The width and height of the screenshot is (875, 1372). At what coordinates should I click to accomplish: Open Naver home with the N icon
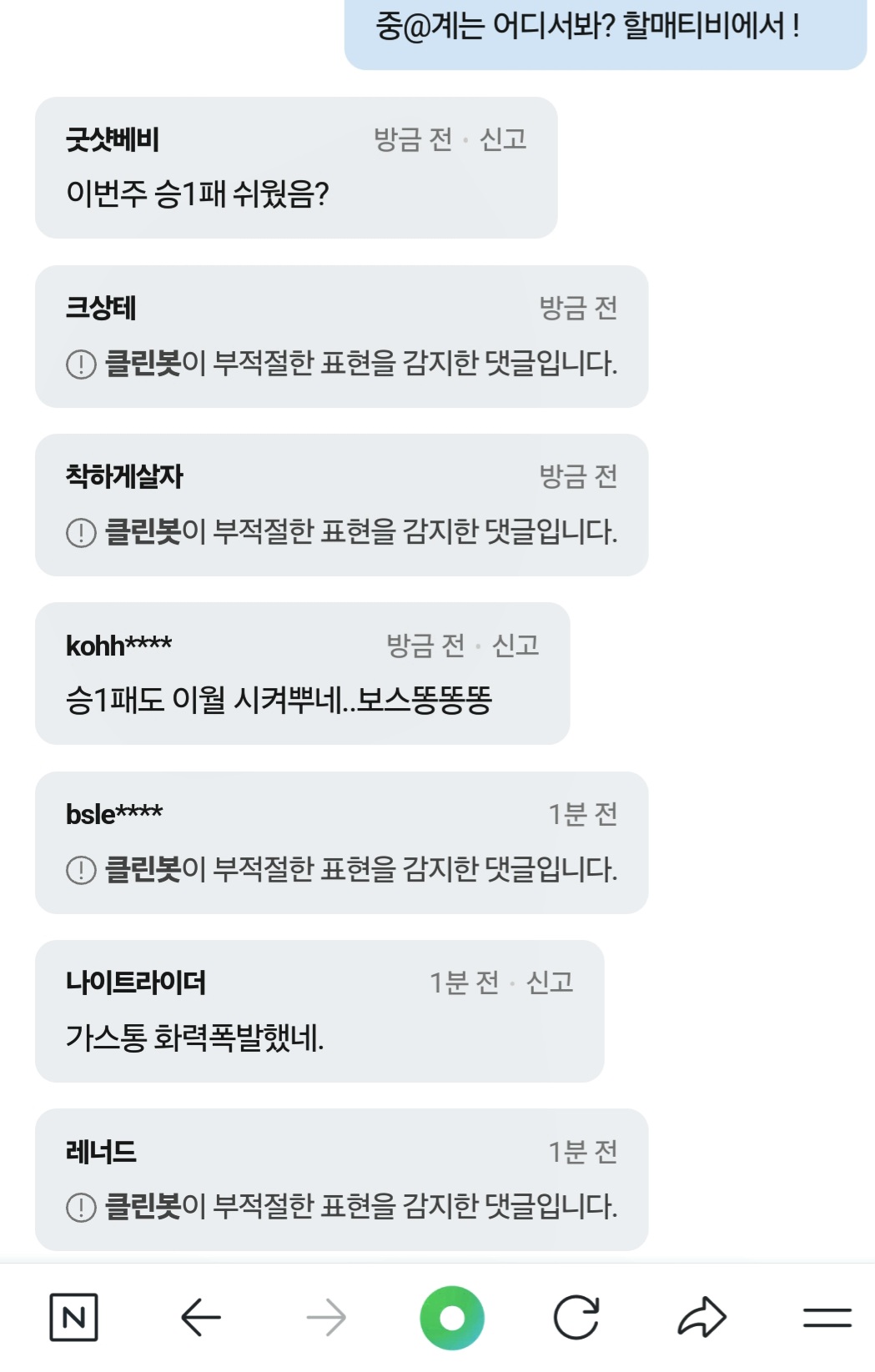[x=73, y=1318]
